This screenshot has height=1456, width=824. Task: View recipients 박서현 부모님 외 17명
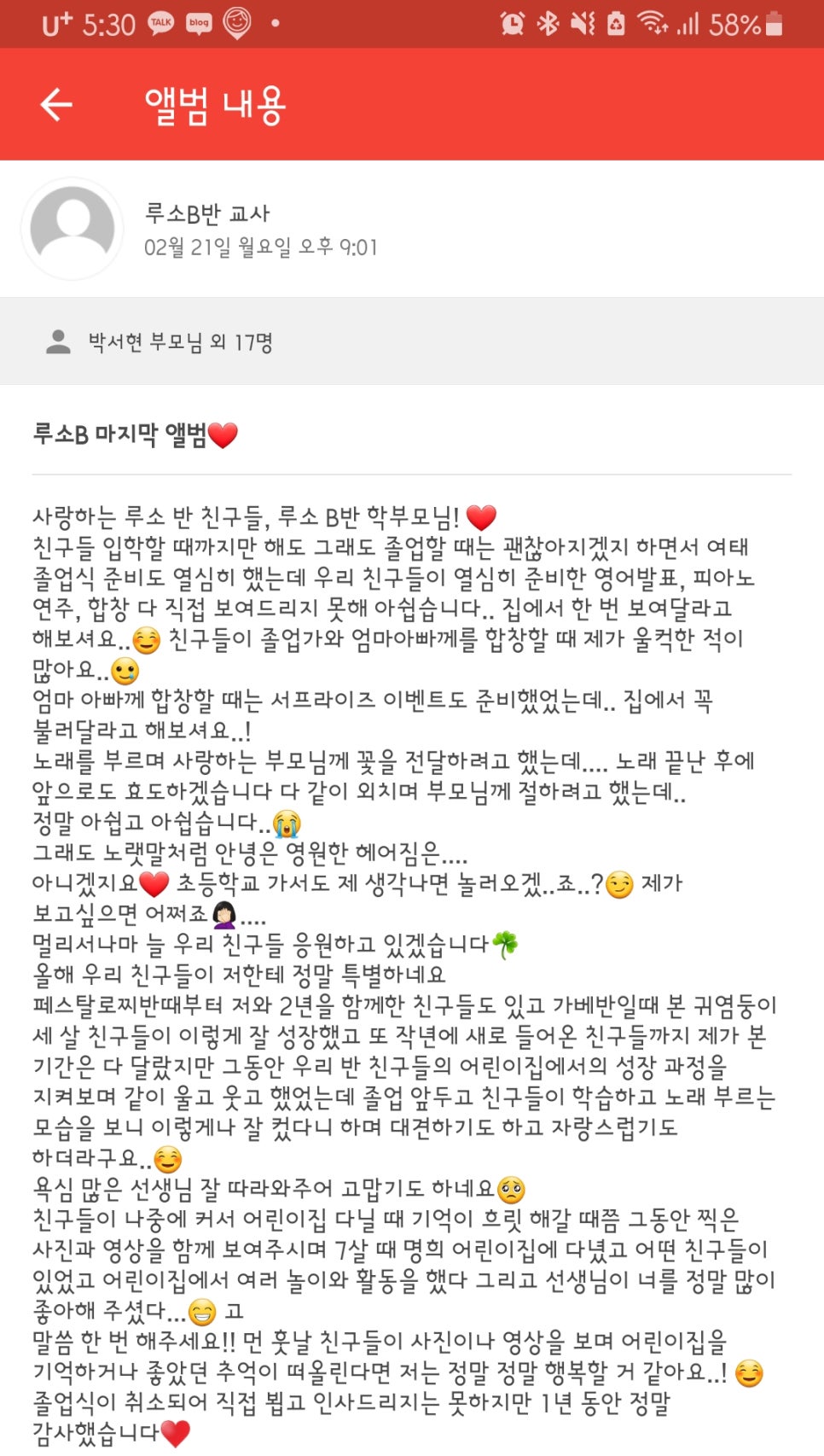[x=180, y=342]
